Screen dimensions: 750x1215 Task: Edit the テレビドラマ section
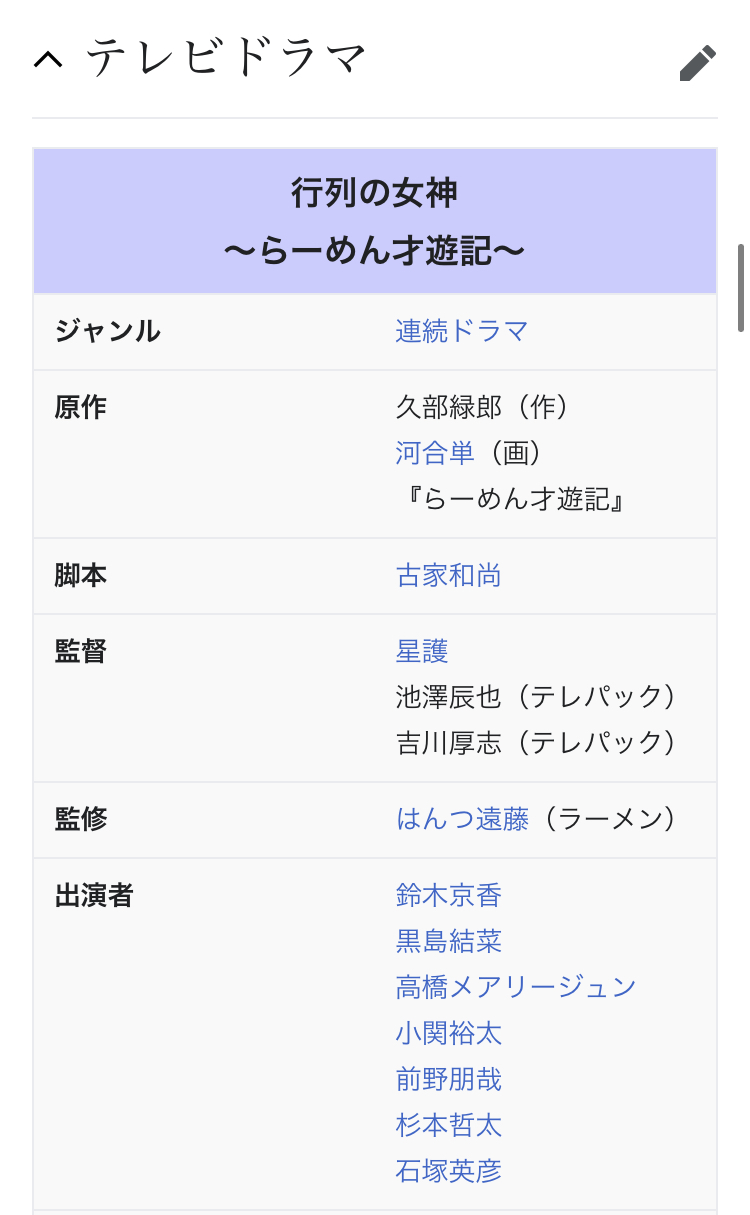(697, 62)
